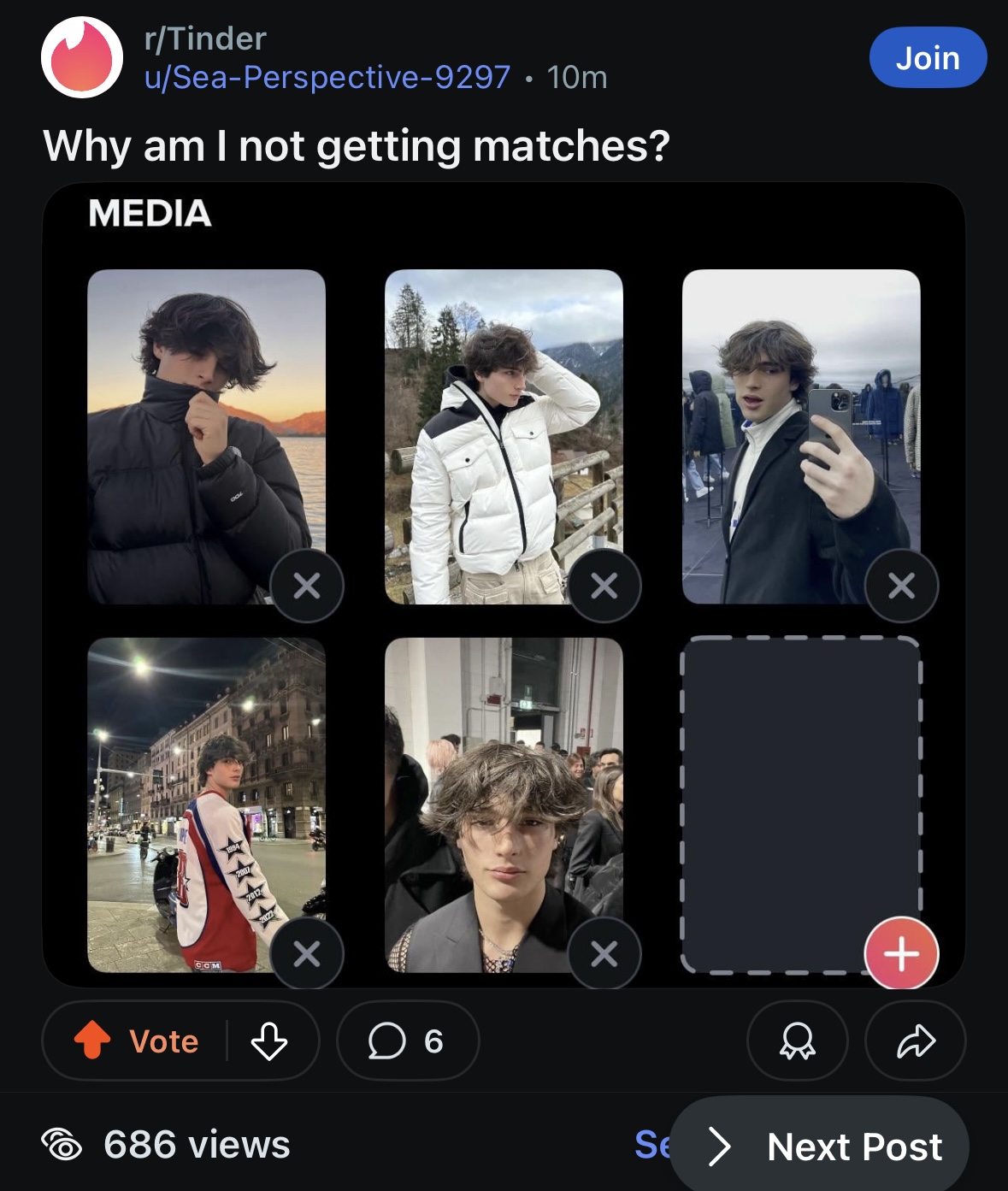Give an award to this post
The width and height of the screenshot is (1008, 1191).
tap(797, 1041)
